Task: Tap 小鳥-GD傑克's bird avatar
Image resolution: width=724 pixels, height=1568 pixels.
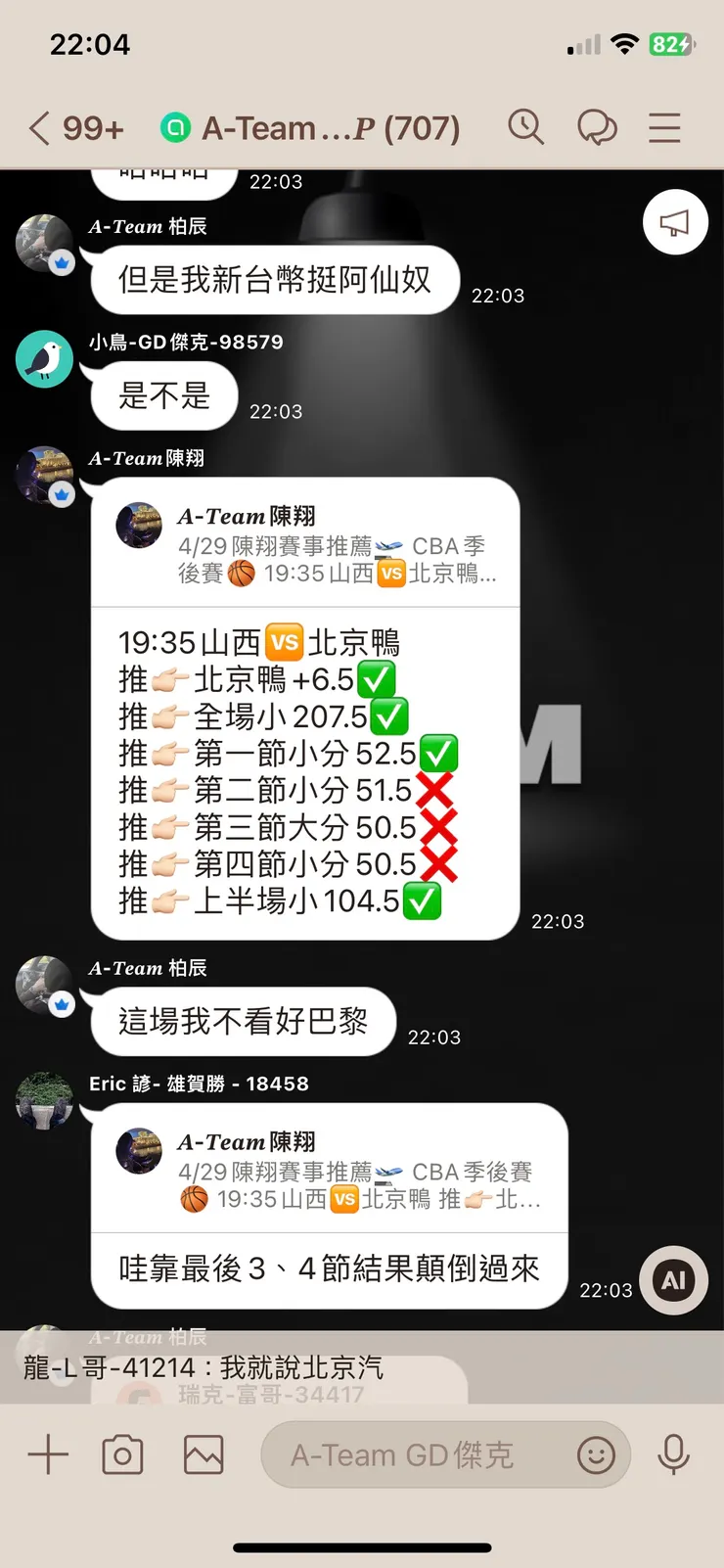Action: (43, 358)
